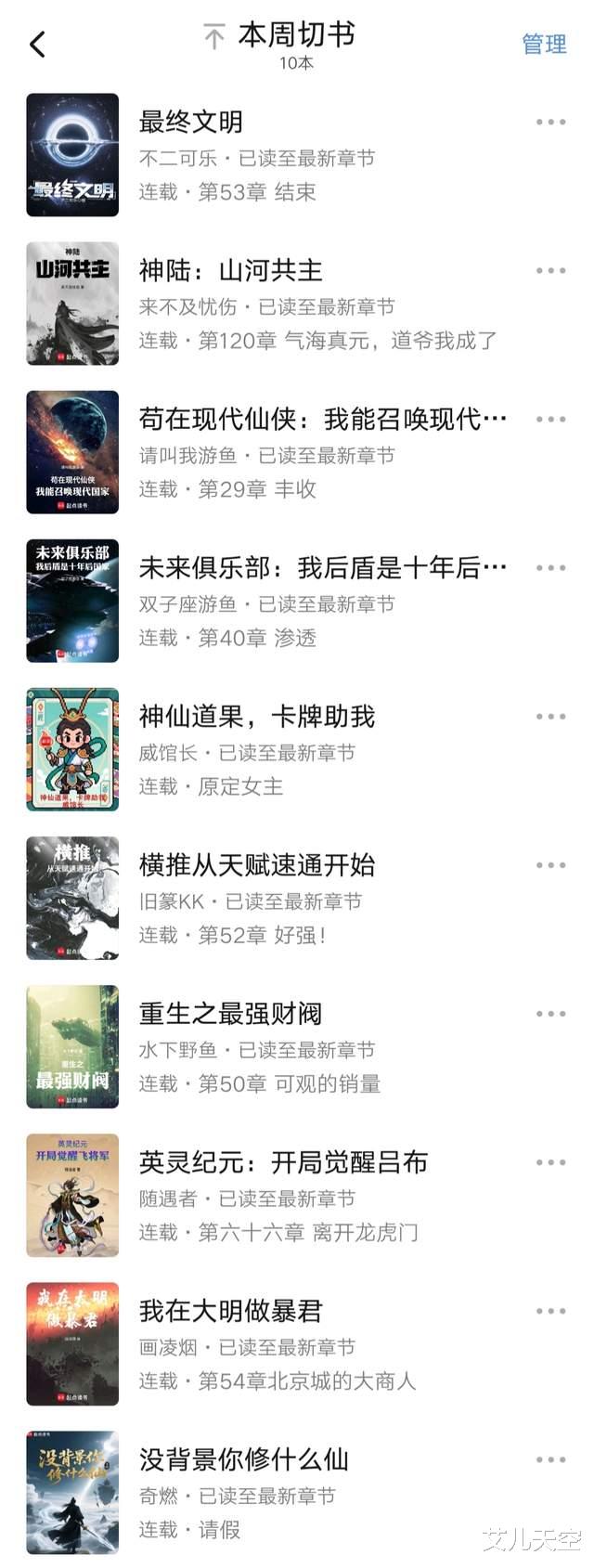This screenshot has height=1568, width=594.
Task: Open the book 我在大明做暴君
Action: pos(230,1310)
